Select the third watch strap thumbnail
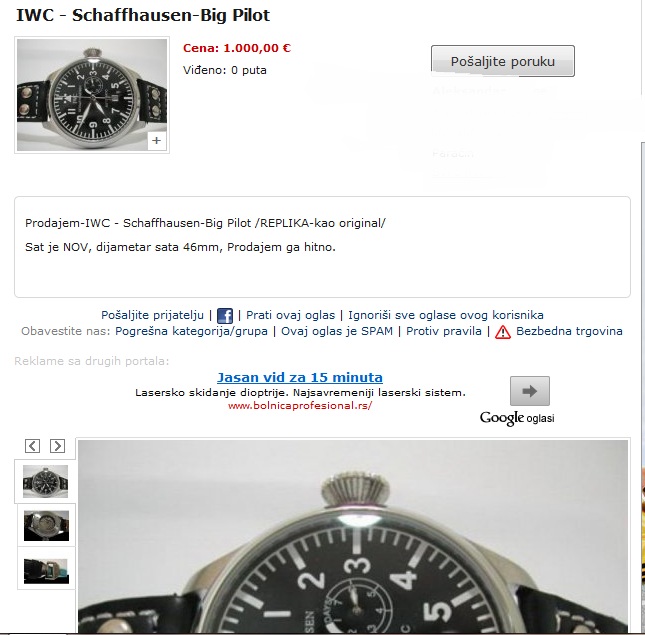 pyautogui.click(x=46, y=566)
